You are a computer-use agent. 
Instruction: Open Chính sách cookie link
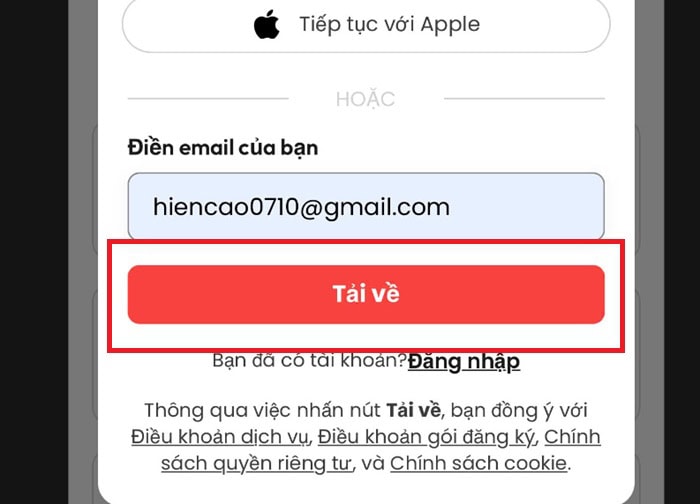click(x=479, y=463)
